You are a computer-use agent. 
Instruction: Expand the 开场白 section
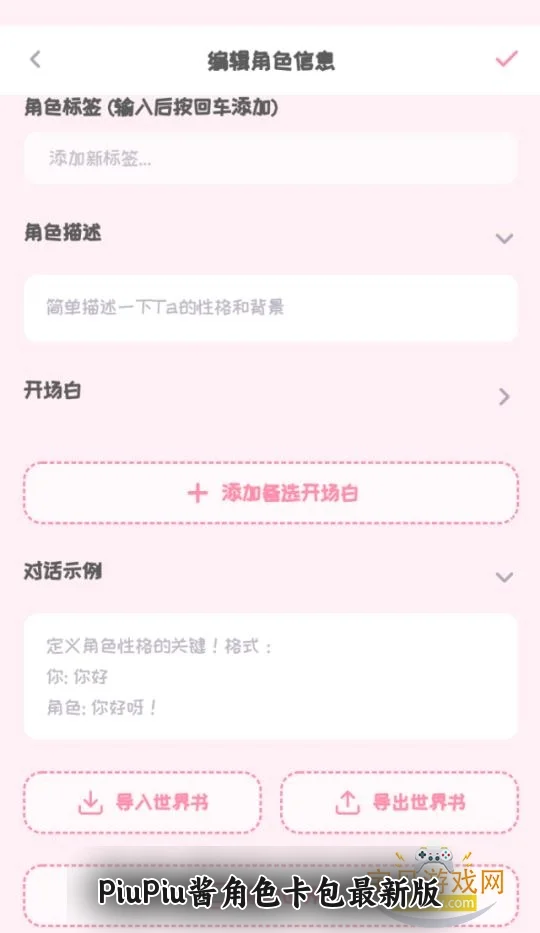click(504, 396)
